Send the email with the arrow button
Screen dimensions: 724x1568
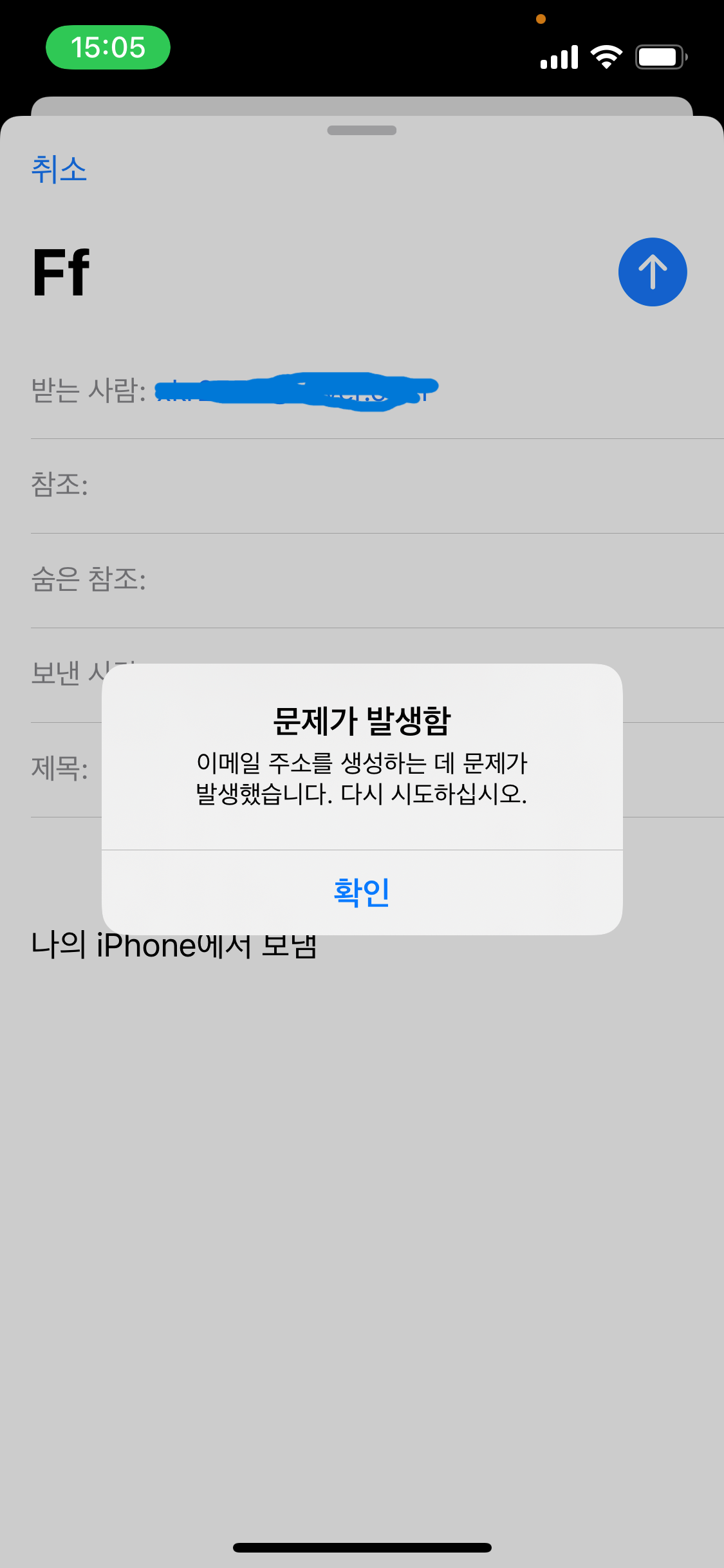[x=652, y=272]
